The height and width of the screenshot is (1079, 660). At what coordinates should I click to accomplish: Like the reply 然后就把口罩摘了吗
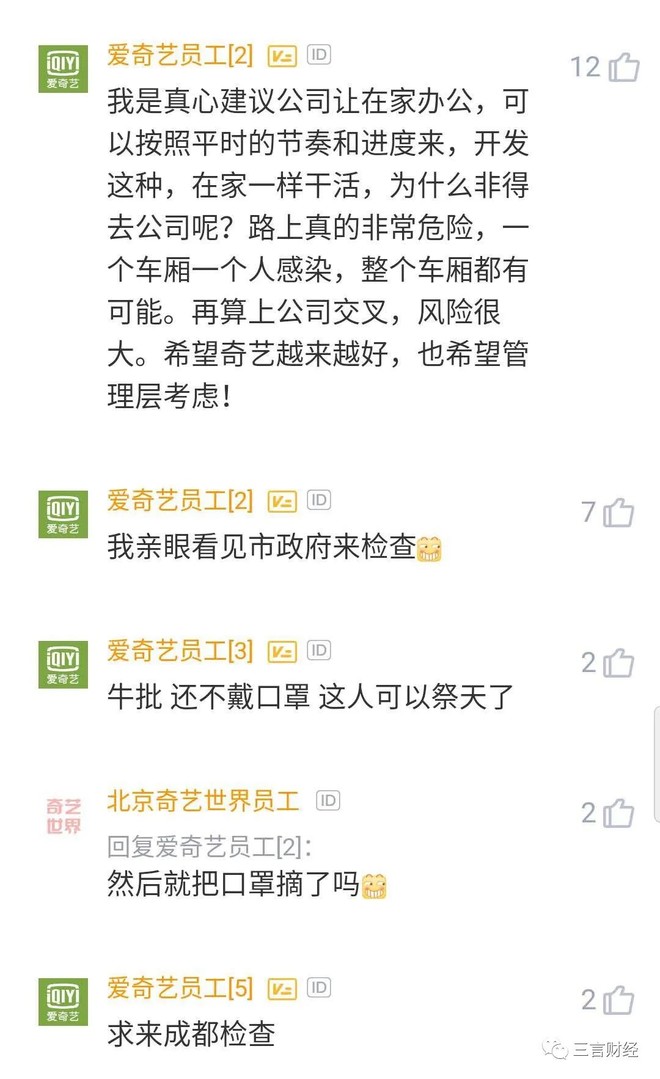619,812
